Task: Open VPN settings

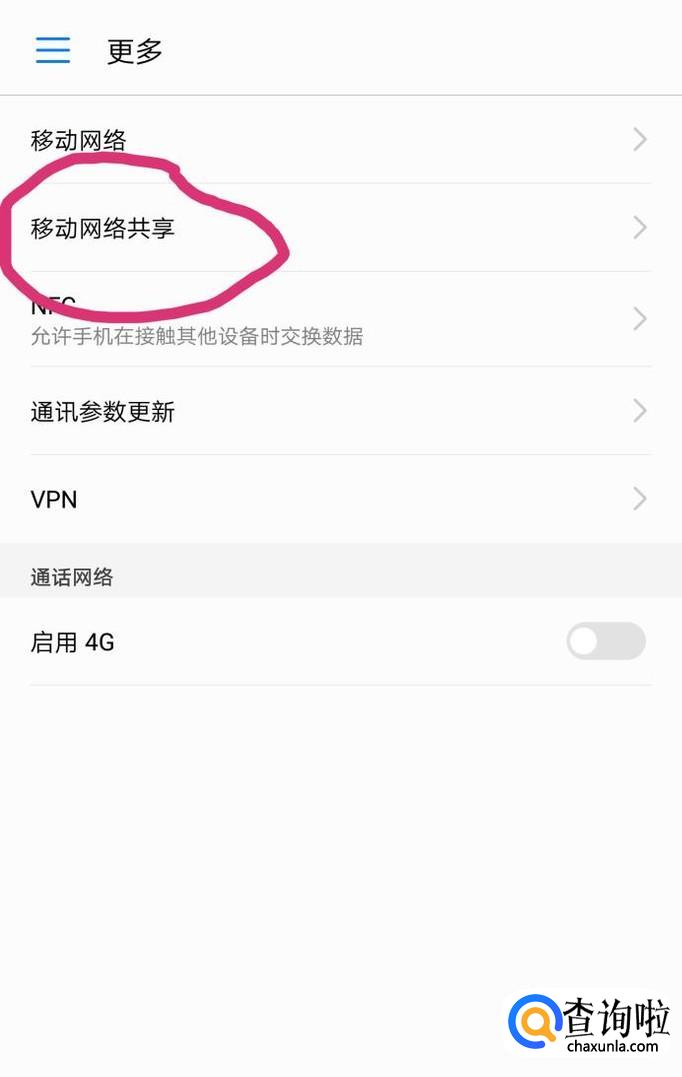Action: pos(340,499)
